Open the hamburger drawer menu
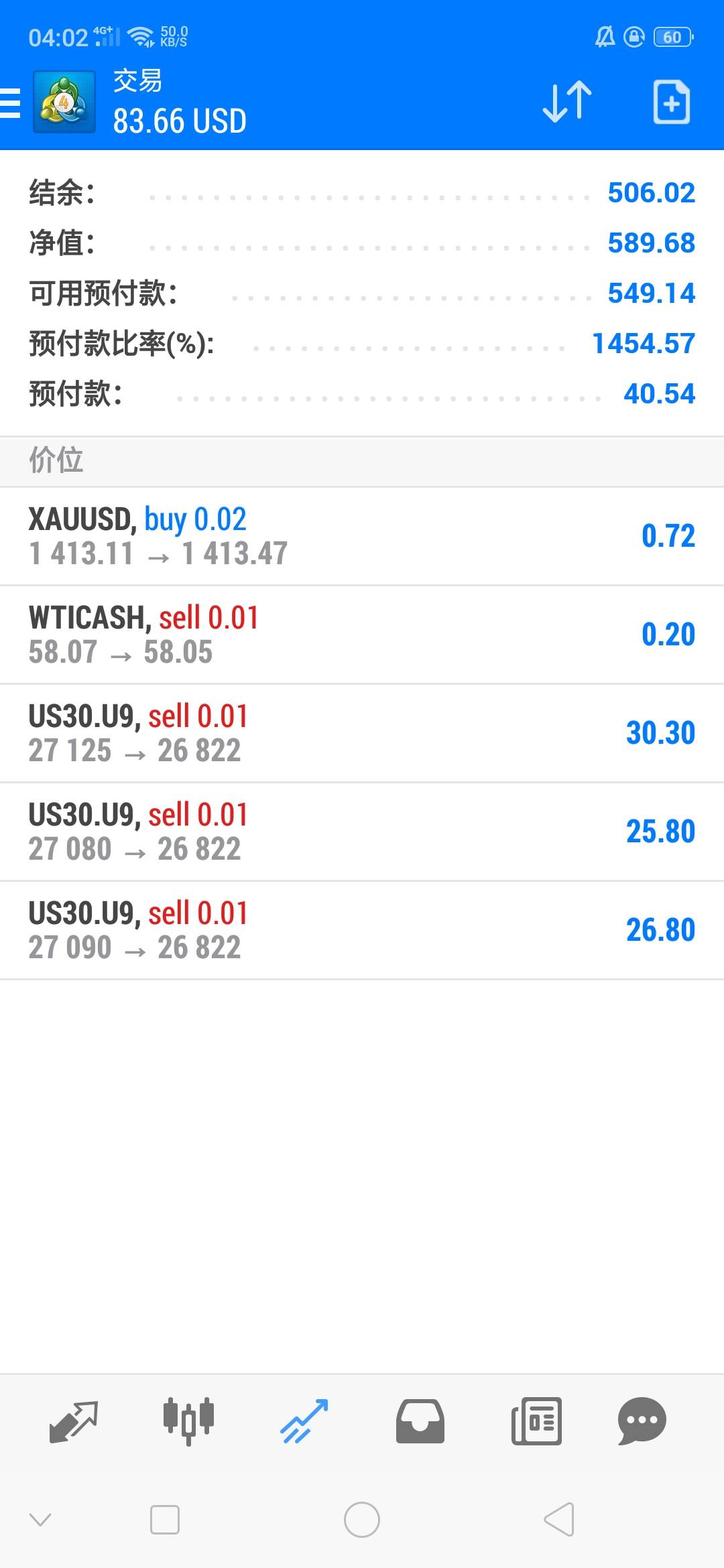The image size is (724, 1568). click(x=9, y=103)
